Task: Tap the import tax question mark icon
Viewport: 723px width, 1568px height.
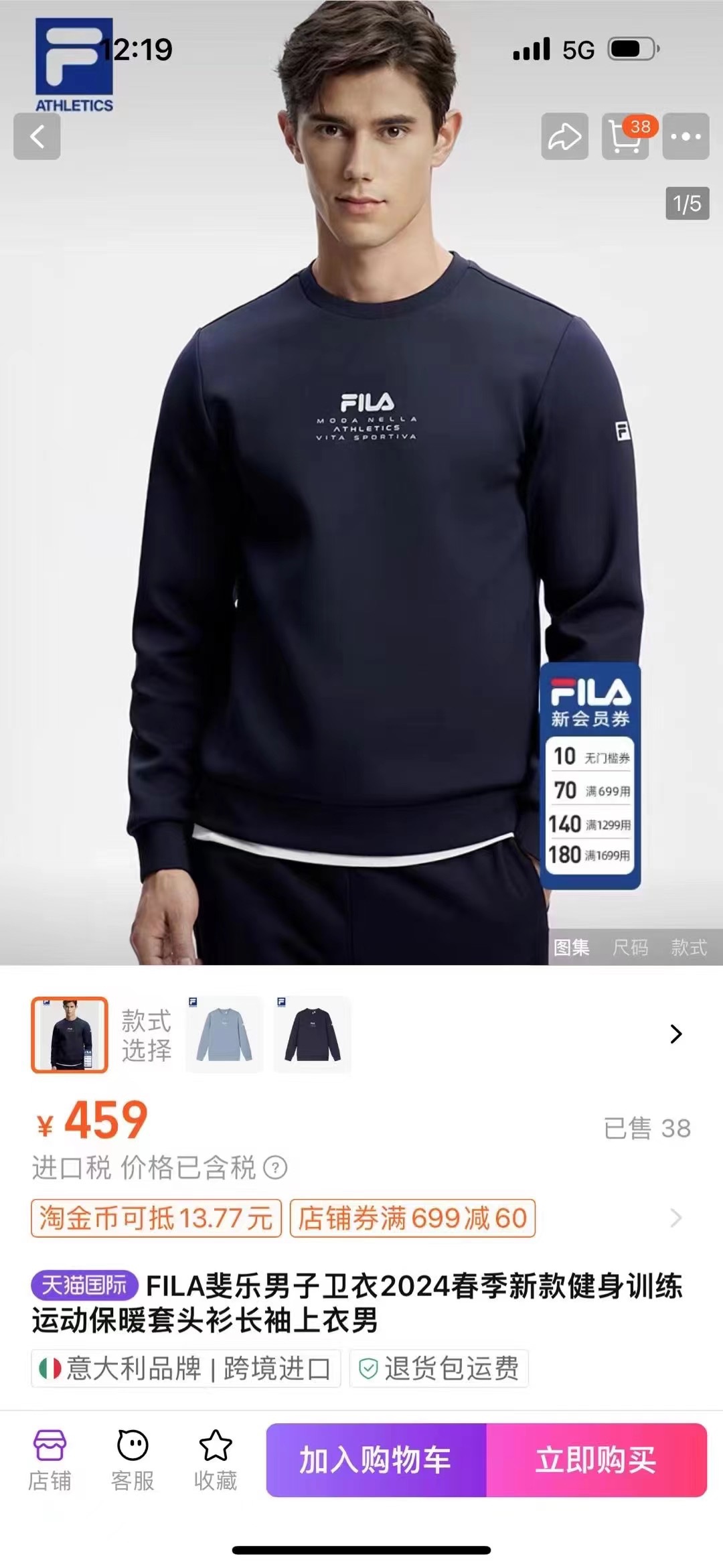Action: [275, 1167]
